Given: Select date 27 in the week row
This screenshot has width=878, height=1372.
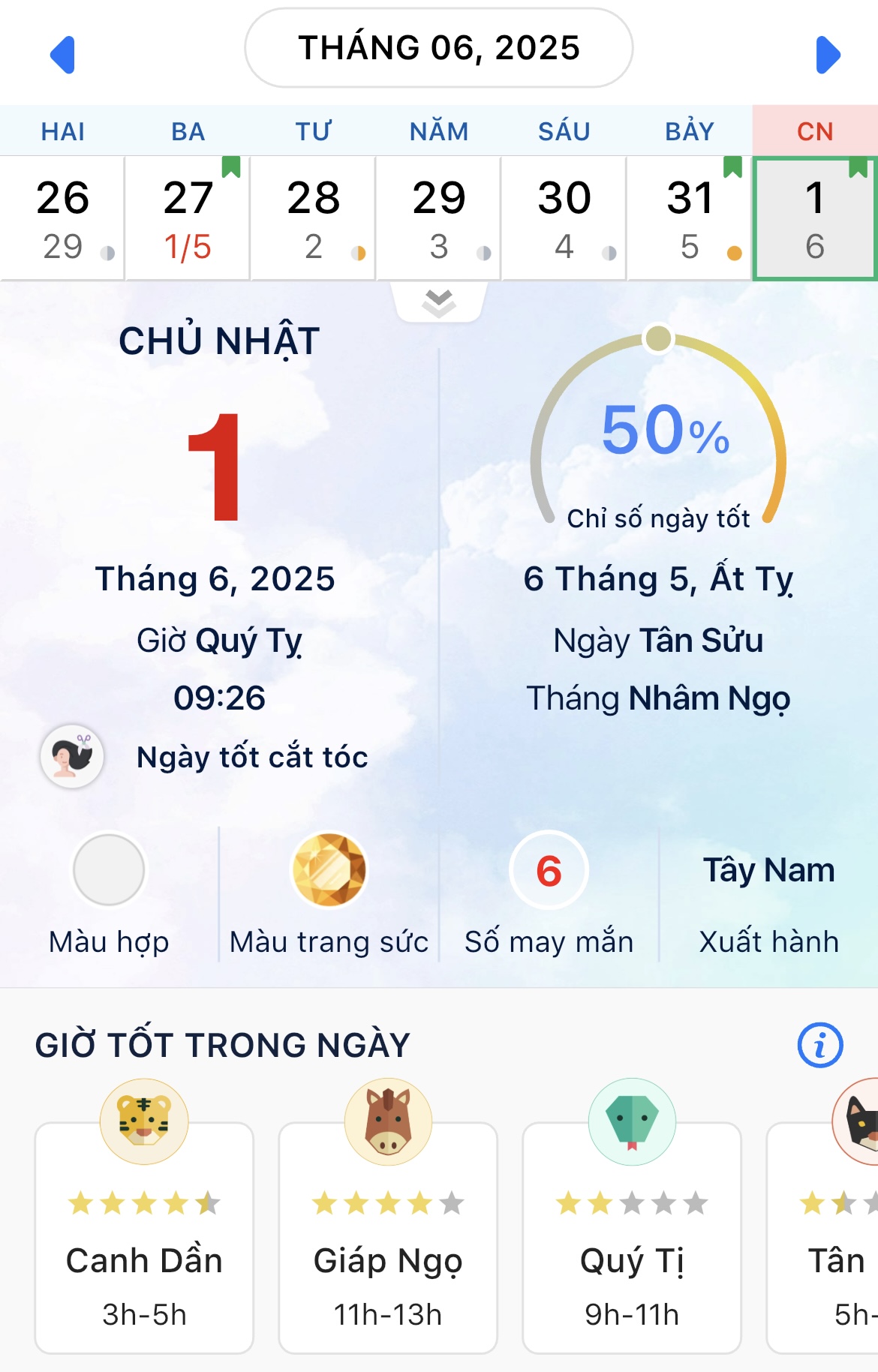Looking at the screenshot, I should tap(188, 218).
